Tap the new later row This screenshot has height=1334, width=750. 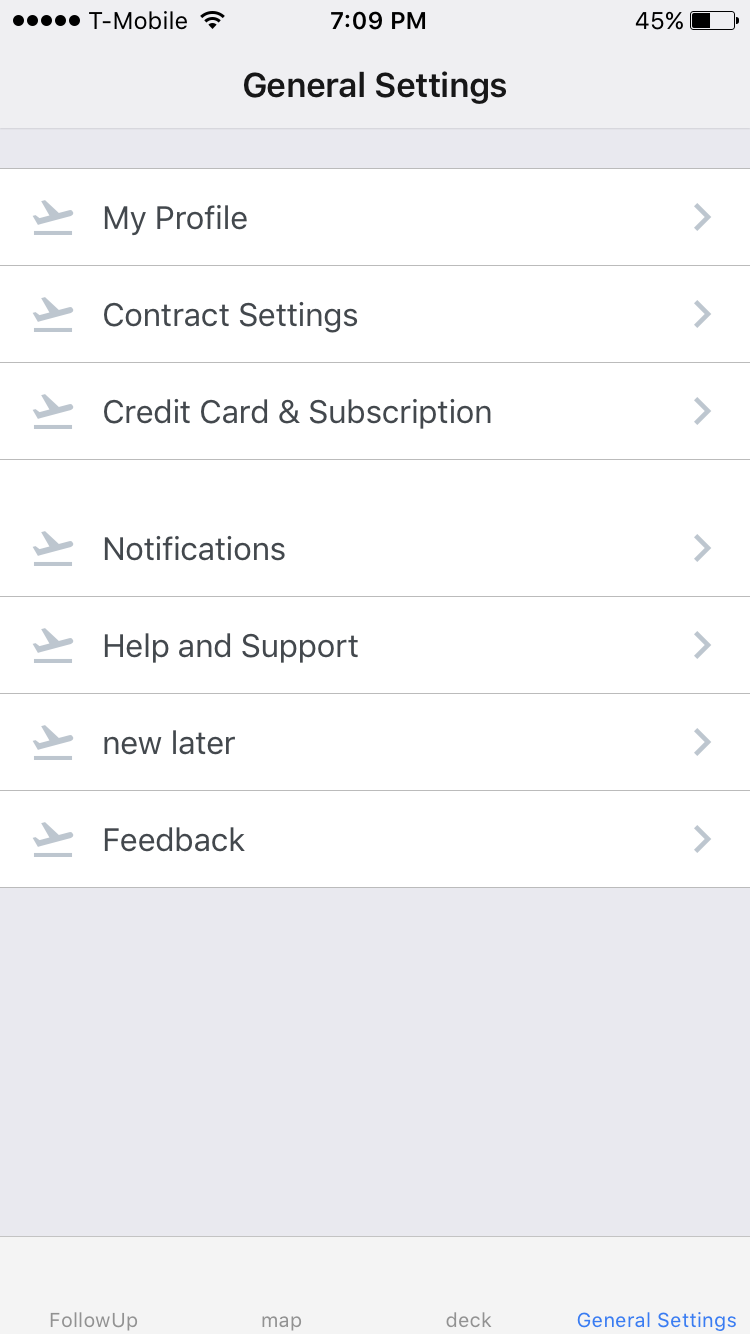coord(375,742)
